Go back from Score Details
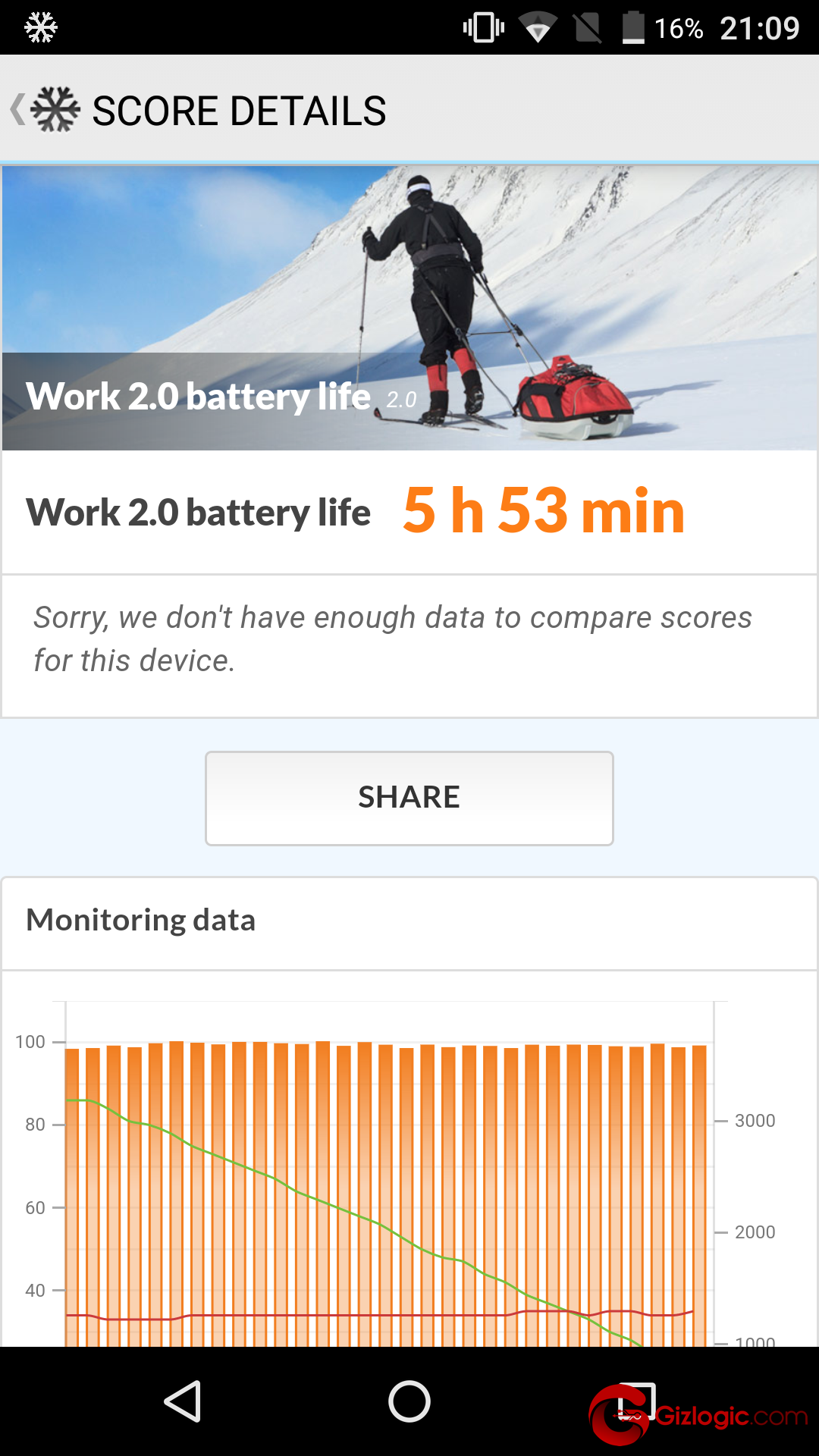 [44, 110]
